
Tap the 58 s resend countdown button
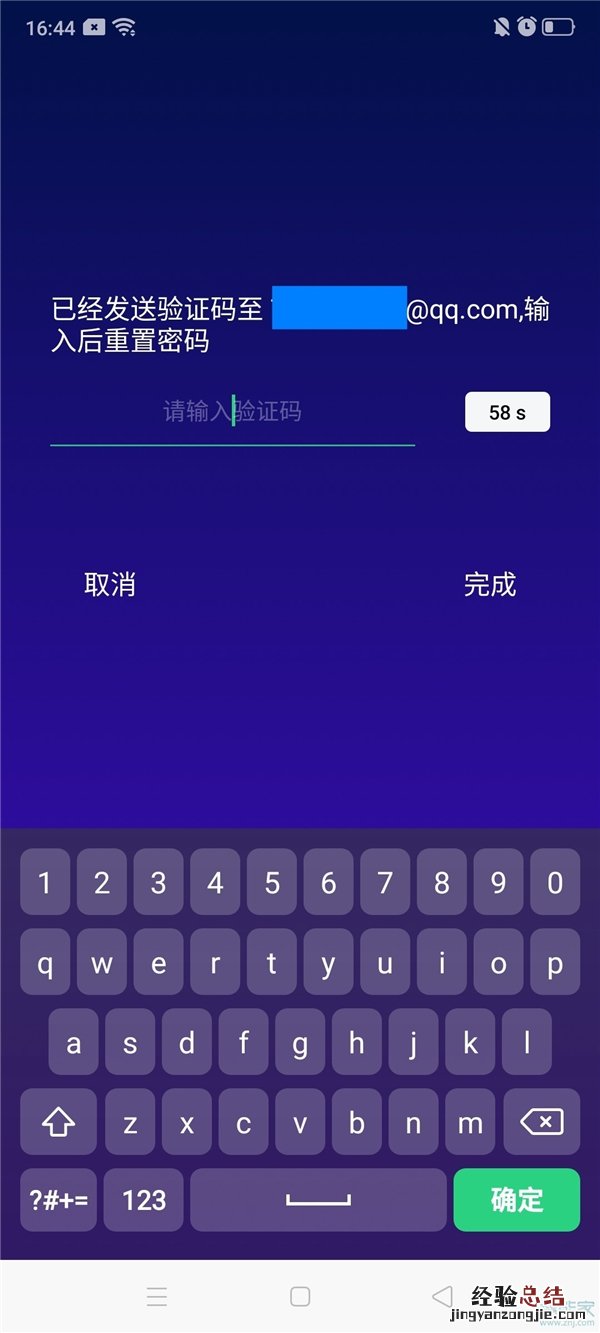click(x=507, y=412)
